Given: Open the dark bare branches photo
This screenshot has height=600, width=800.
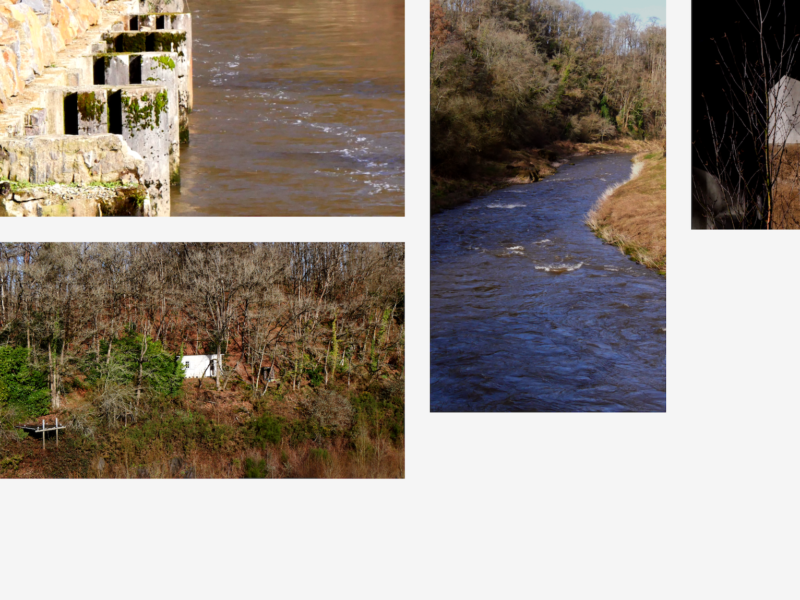Looking at the screenshot, I should (x=745, y=114).
